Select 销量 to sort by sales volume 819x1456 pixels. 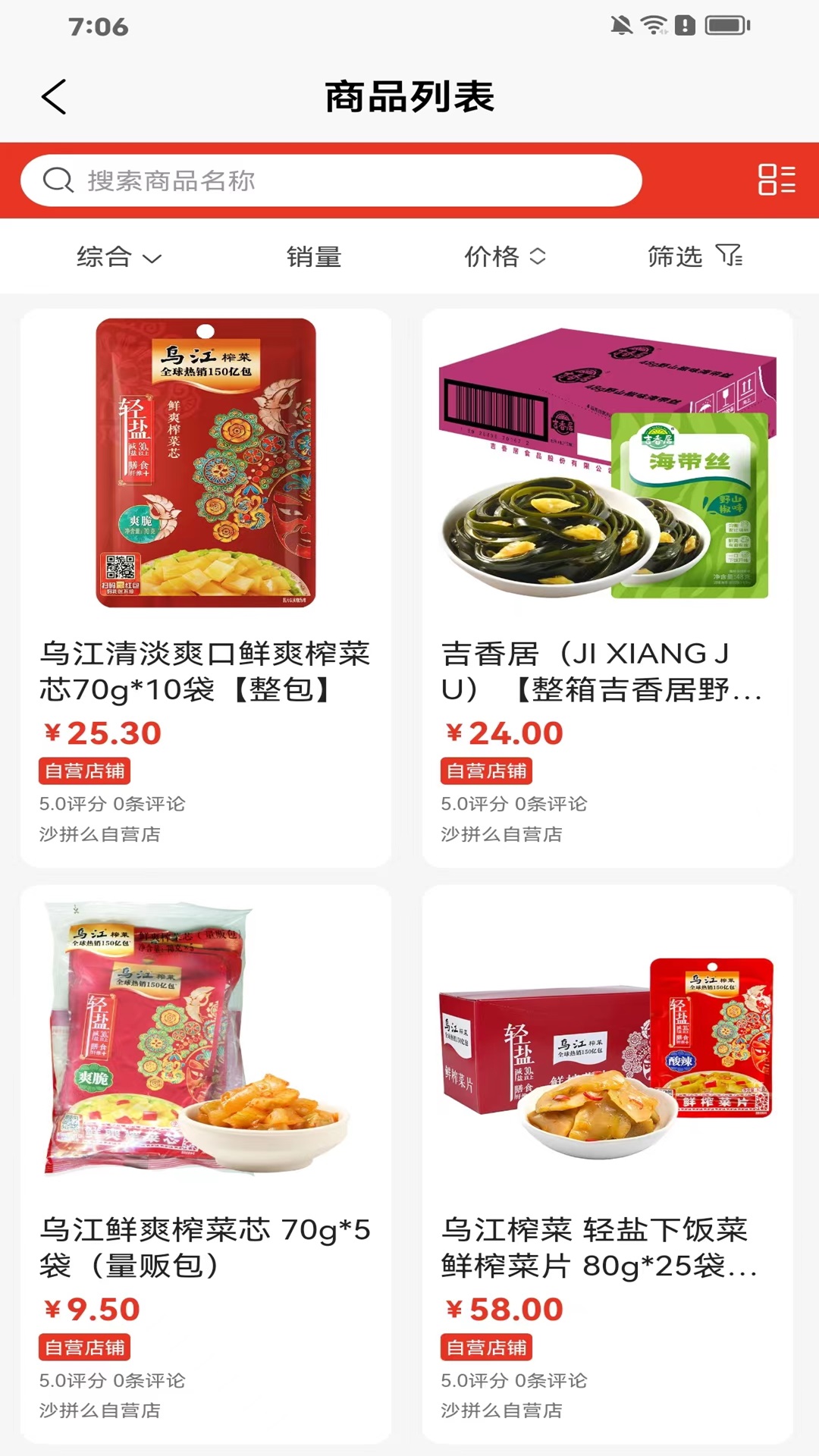[312, 257]
